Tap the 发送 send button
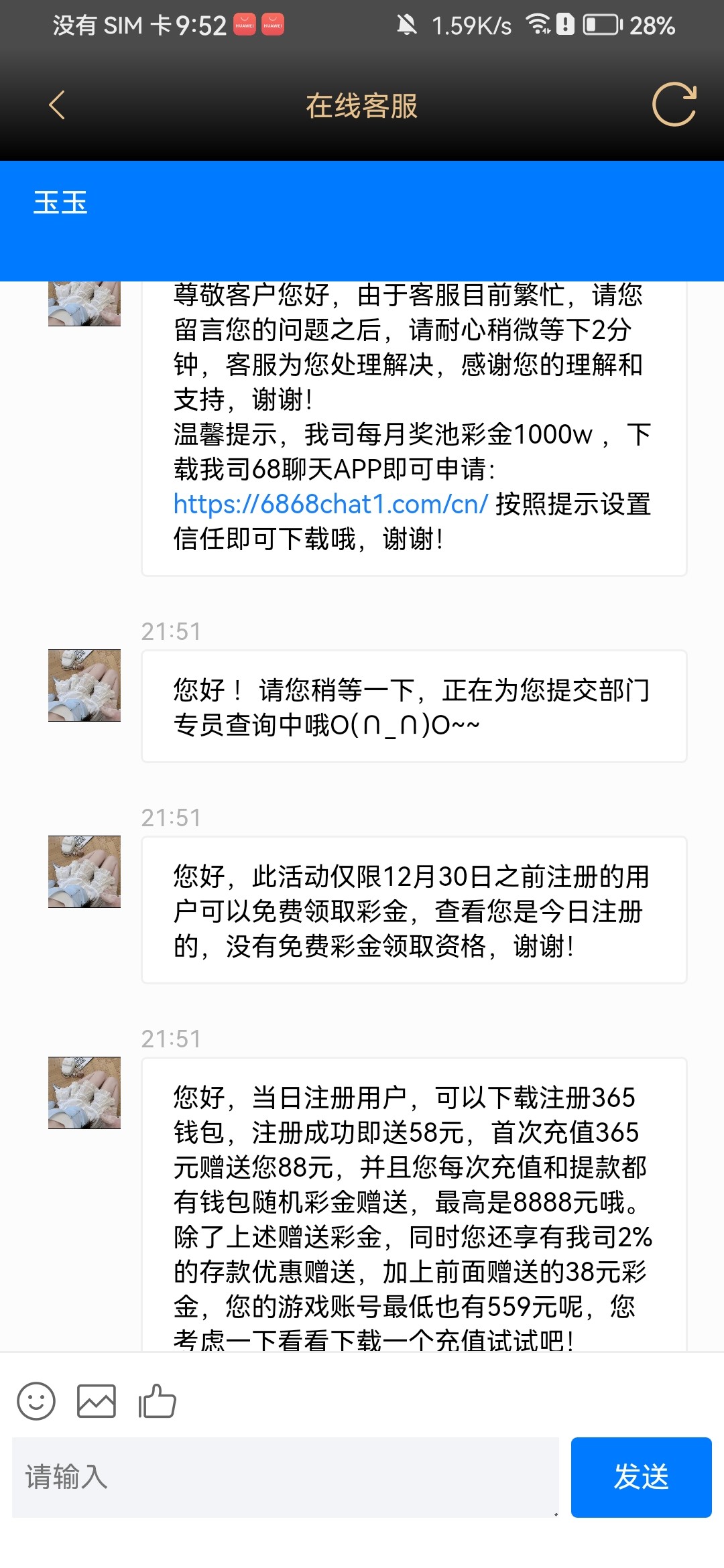Screen dimensions: 724x1568 (641, 1478)
